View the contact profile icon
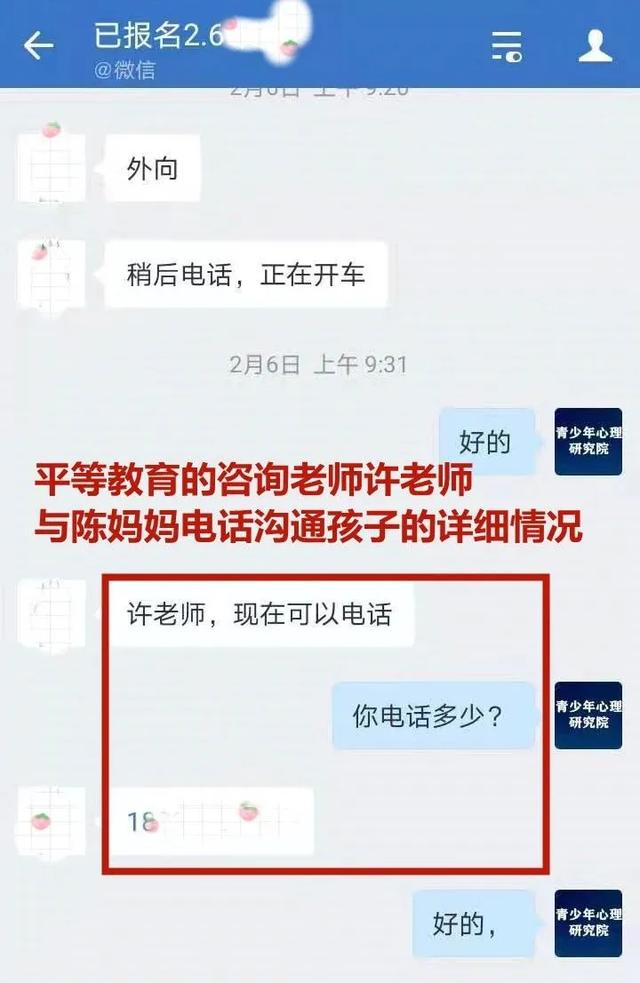 click(x=594, y=45)
